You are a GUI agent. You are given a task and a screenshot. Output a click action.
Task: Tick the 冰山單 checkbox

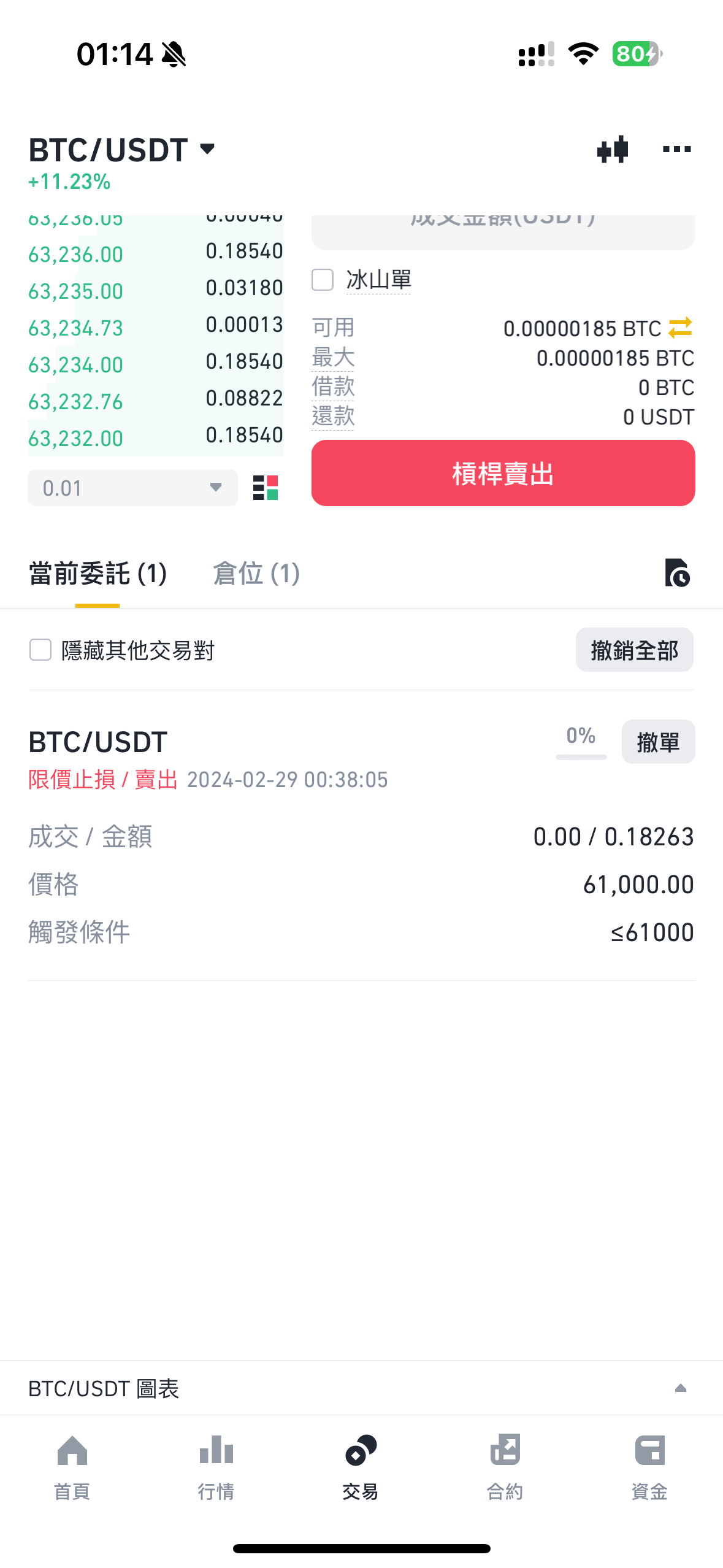(323, 280)
